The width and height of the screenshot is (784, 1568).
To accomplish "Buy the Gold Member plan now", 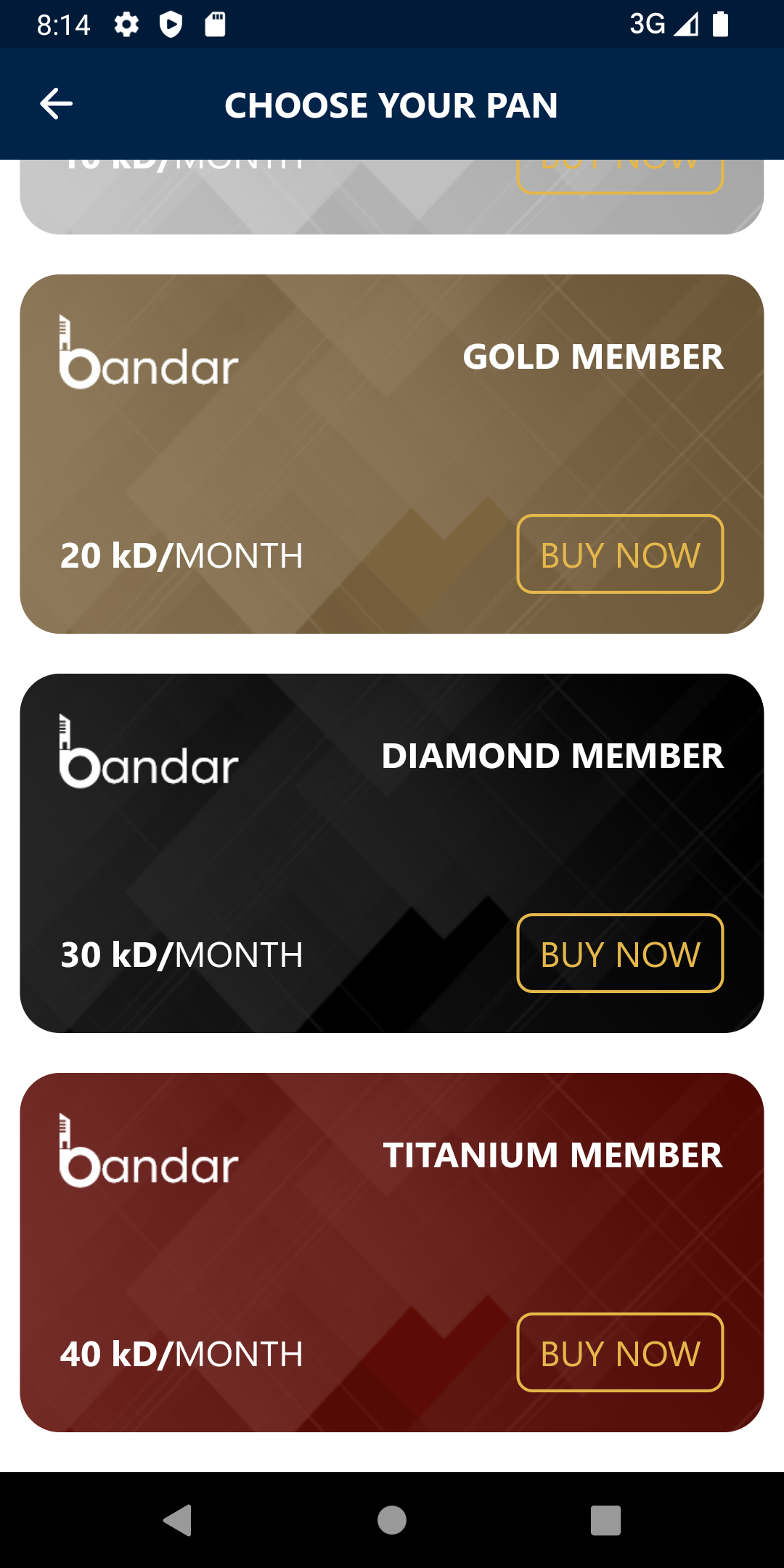I will pyautogui.click(x=620, y=554).
